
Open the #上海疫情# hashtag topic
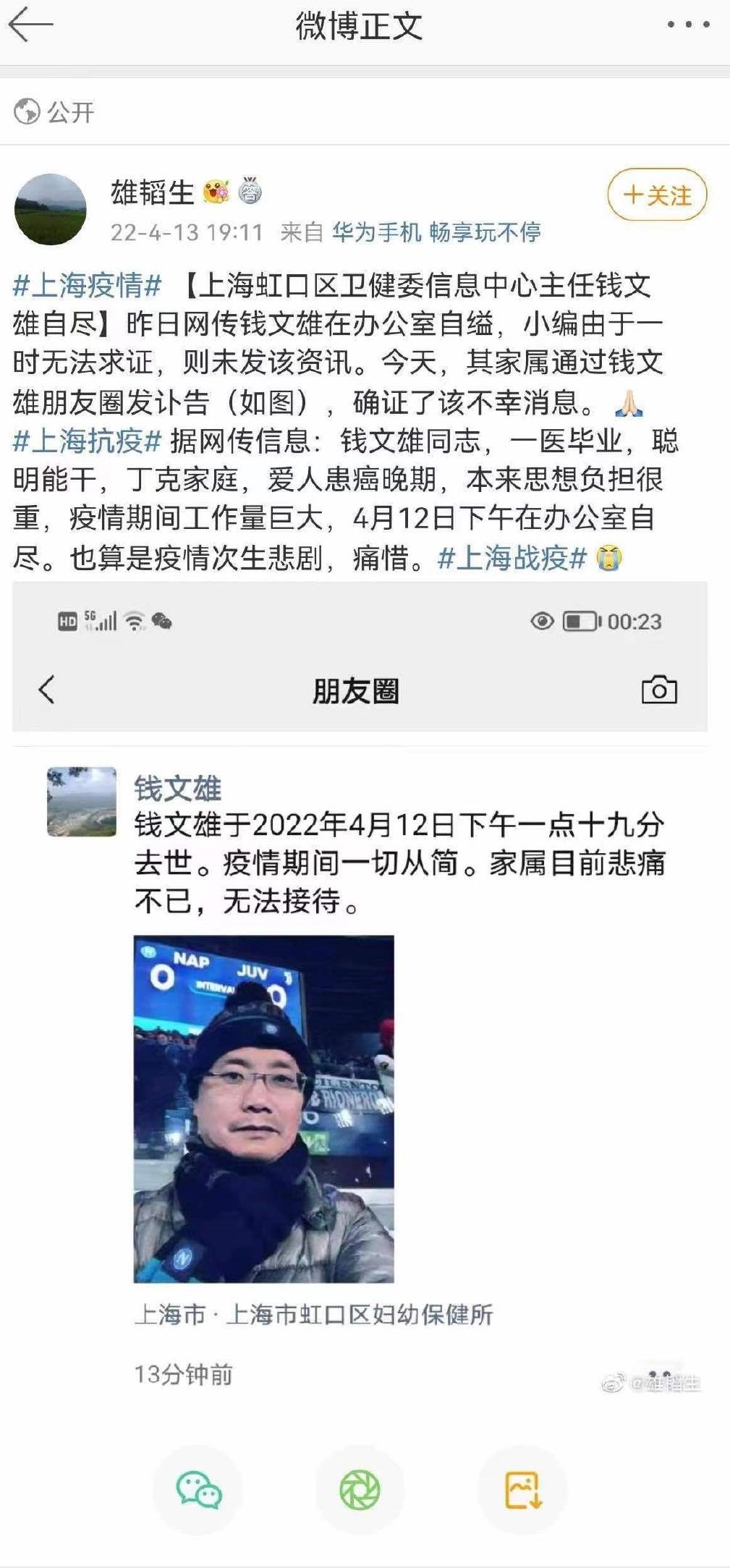click(x=87, y=285)
